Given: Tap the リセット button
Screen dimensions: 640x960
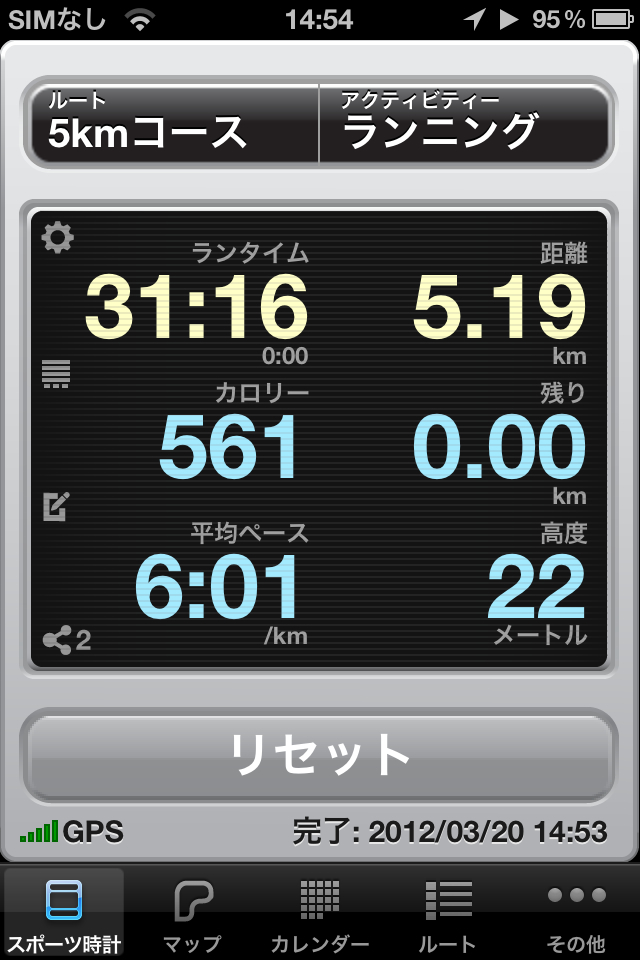Looking at the screenshot, I should [320, 754].
